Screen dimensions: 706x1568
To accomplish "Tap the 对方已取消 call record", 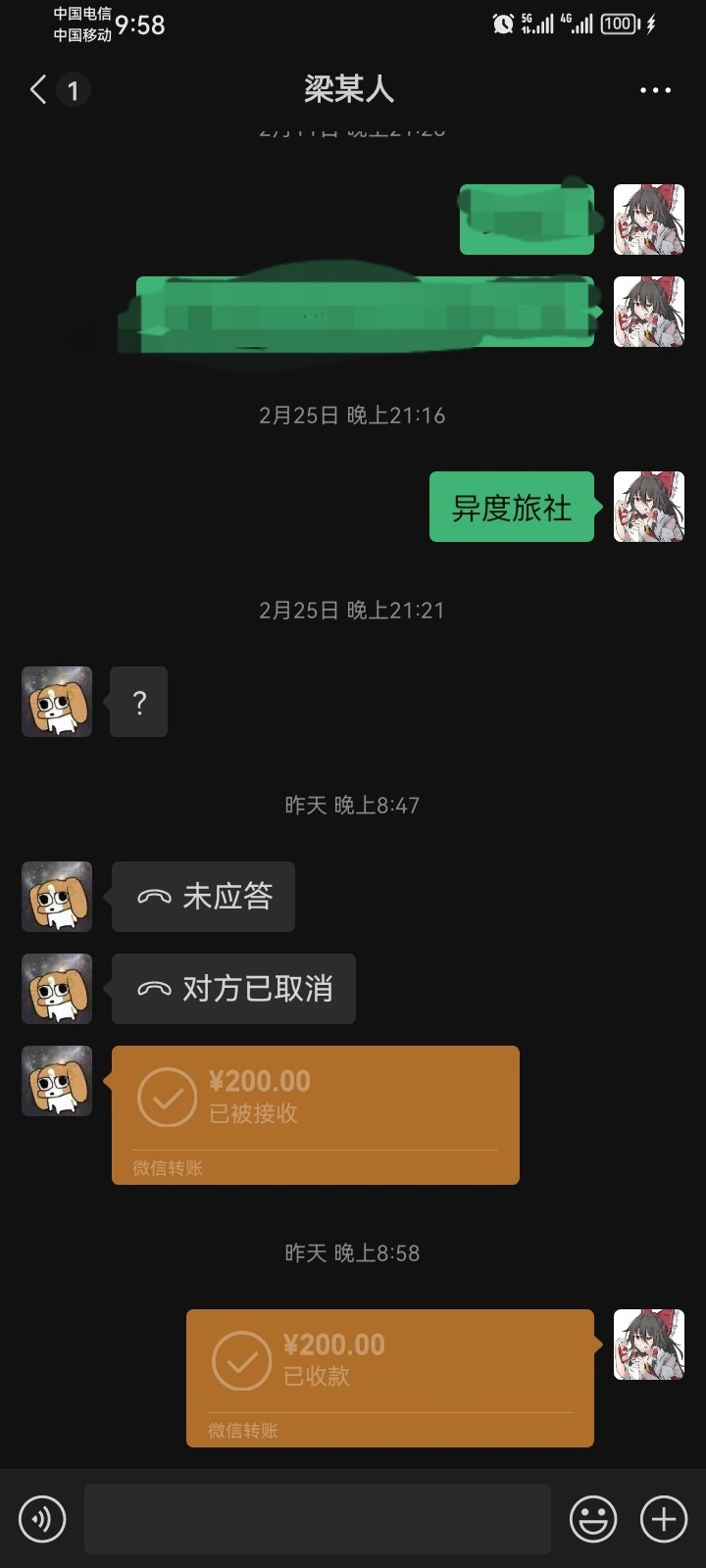I will click(233, 989).
